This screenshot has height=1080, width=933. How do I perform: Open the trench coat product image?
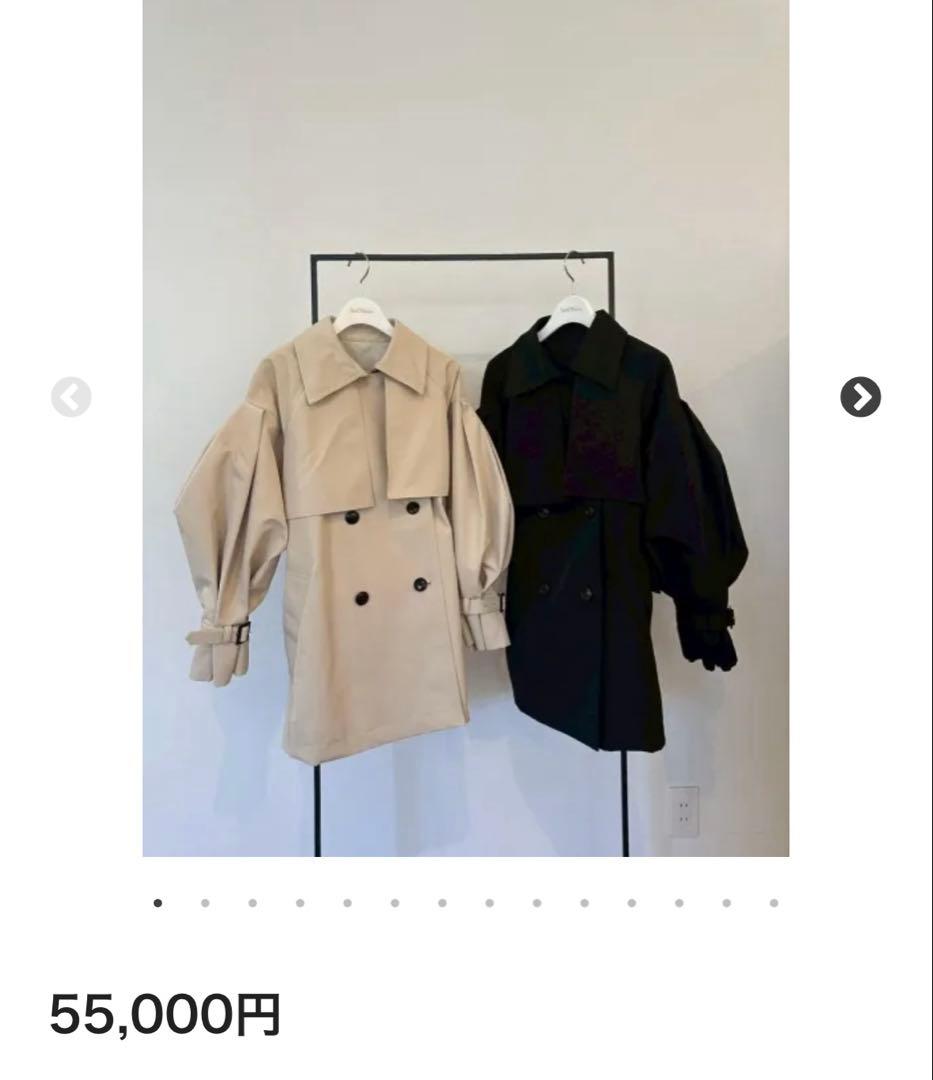(x=465, y=430)
